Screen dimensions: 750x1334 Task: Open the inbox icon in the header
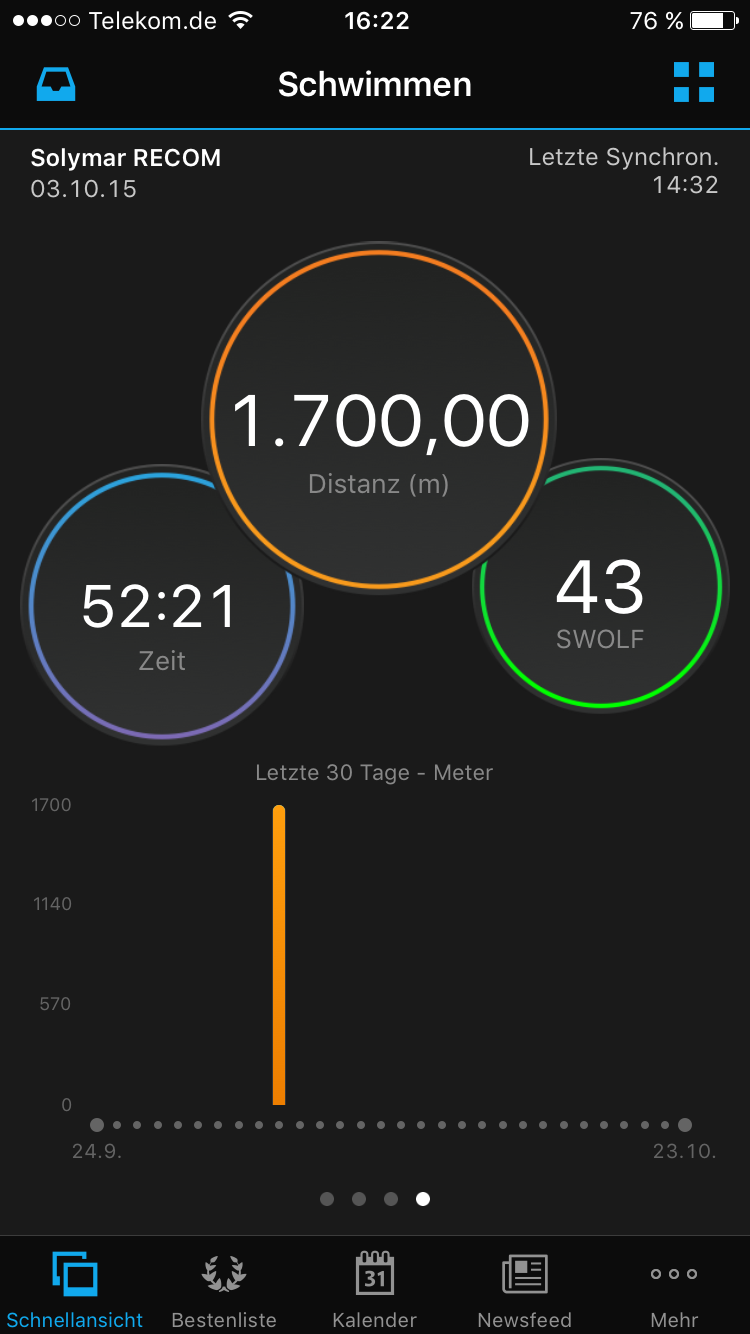click(56, 84)
